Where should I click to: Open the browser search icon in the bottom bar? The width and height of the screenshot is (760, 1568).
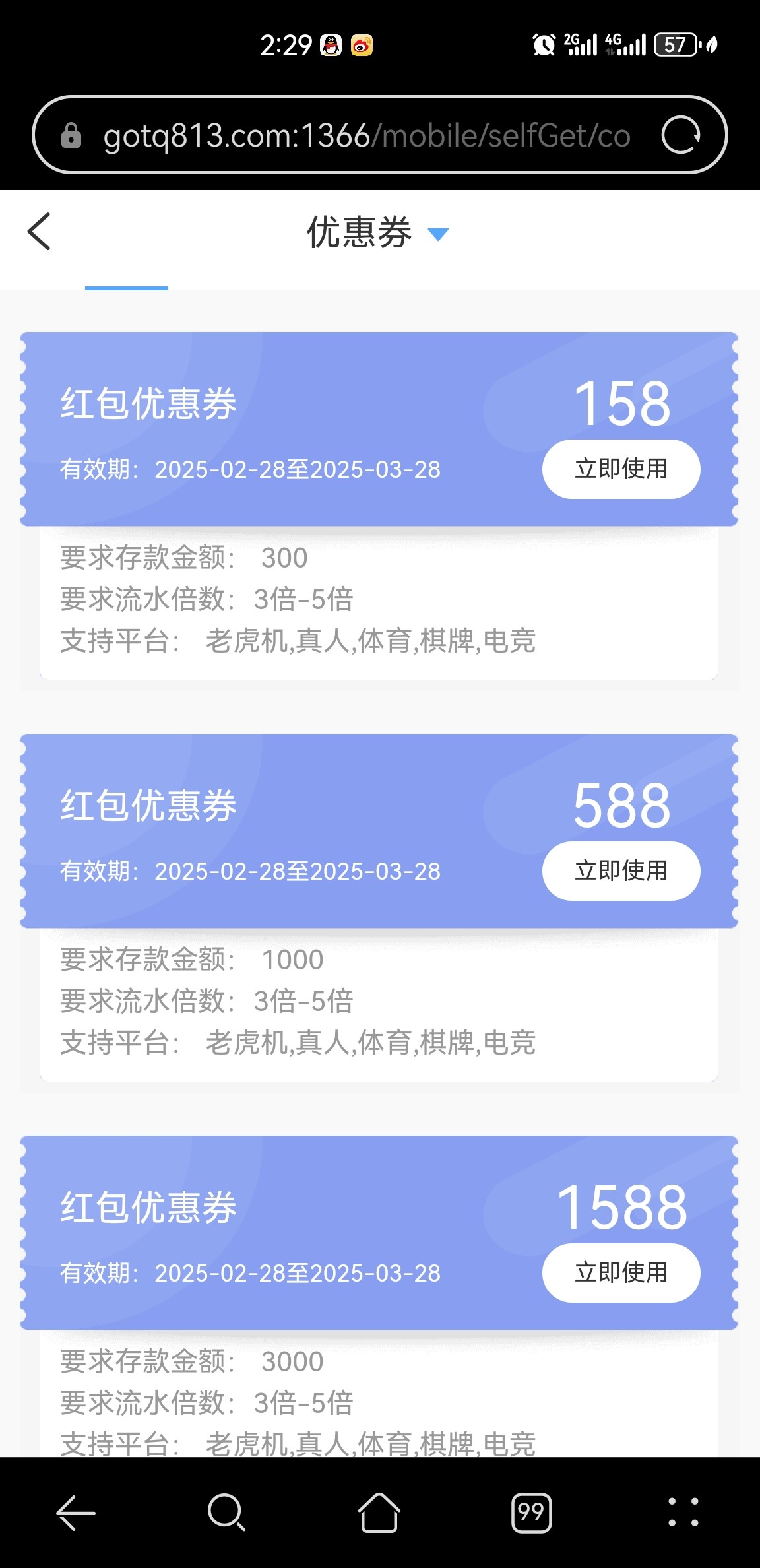coord(226,1512)
